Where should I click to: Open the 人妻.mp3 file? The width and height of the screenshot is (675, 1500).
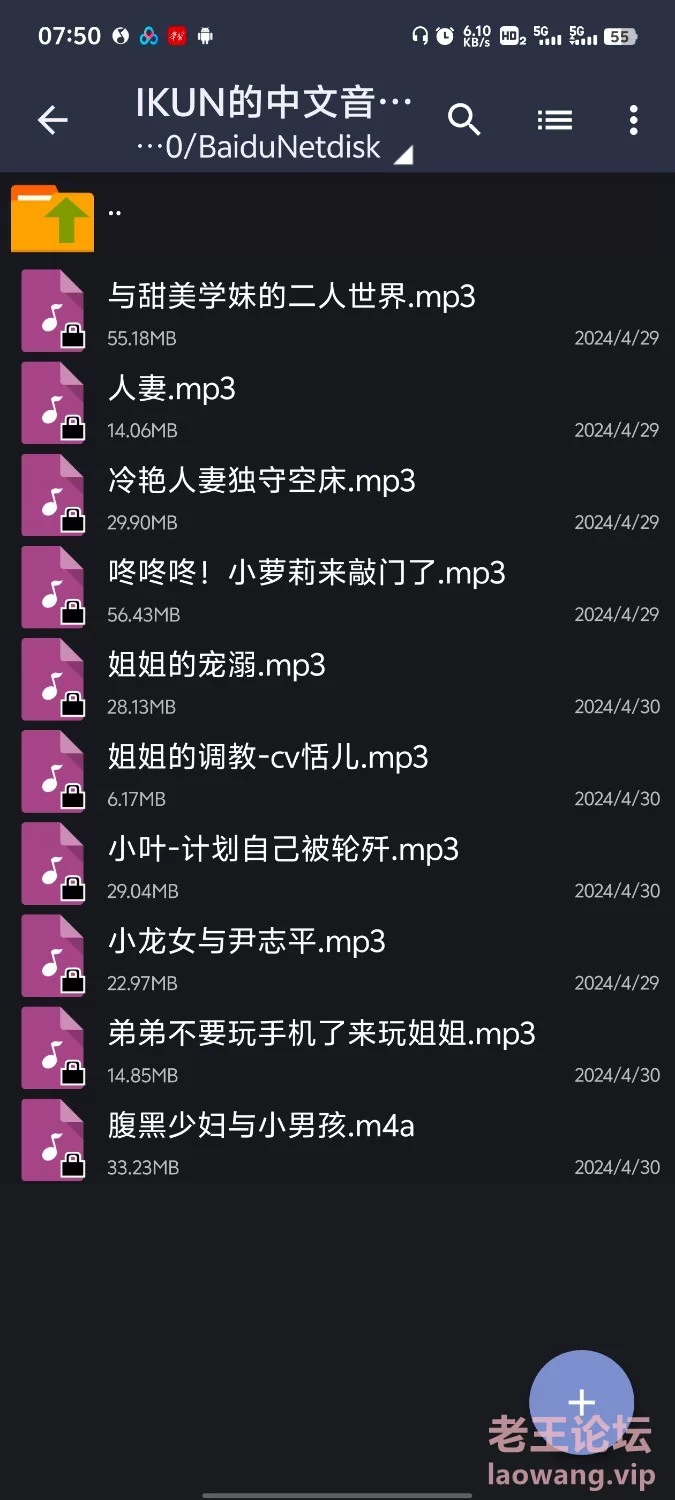(x=337, y=404)
